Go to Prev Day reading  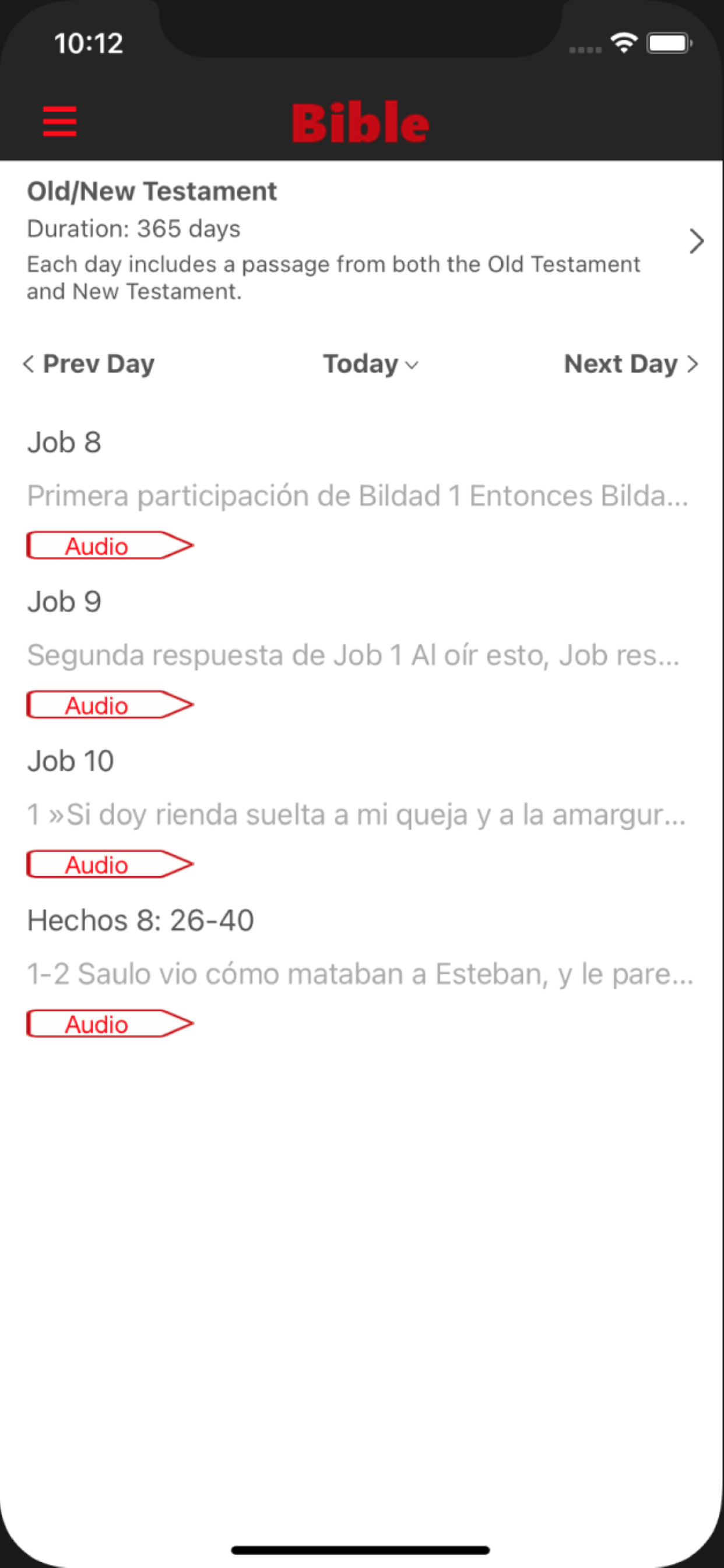(89, 364)
